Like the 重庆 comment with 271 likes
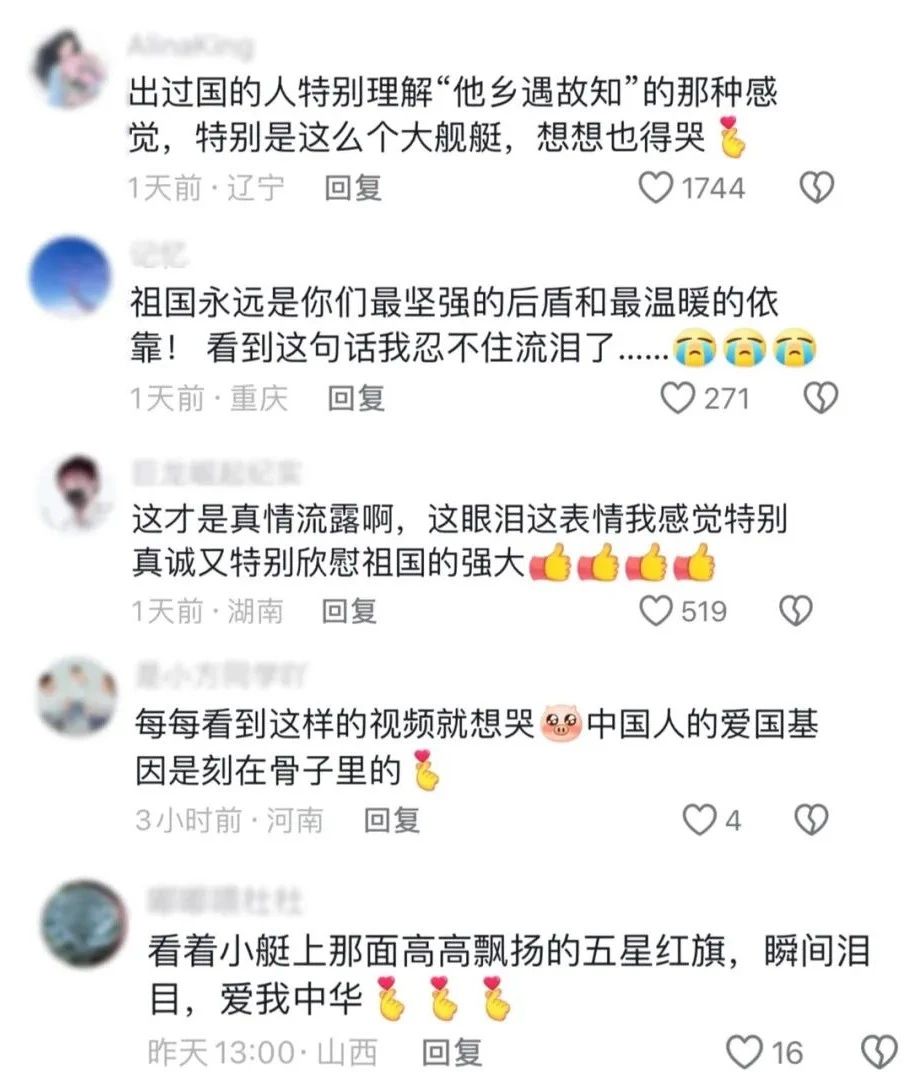 679,398
